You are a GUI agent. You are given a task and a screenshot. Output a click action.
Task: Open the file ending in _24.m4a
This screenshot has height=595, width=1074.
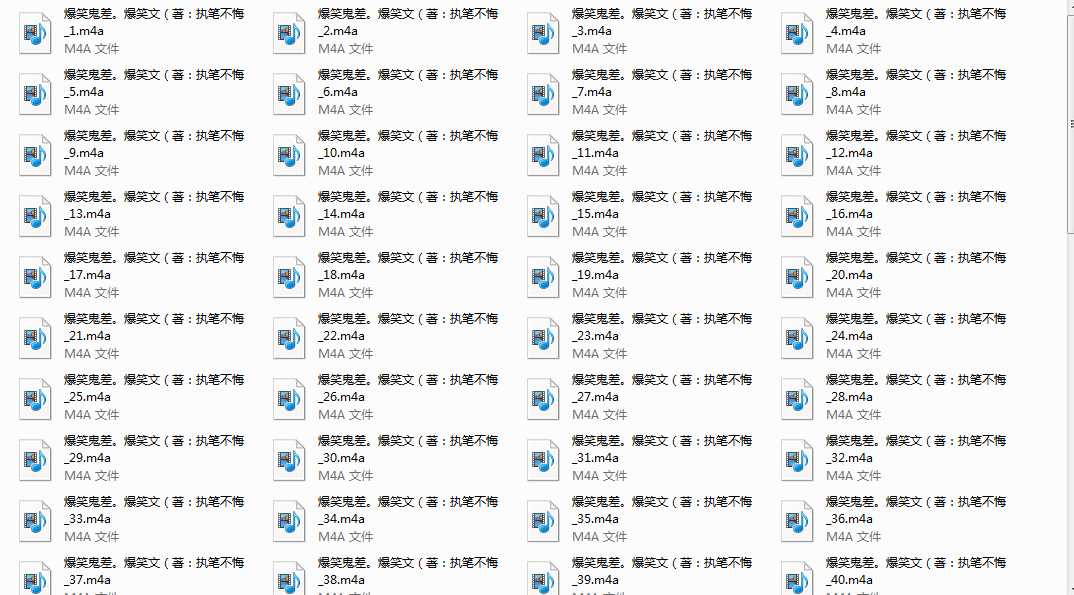tap(798, 339)
